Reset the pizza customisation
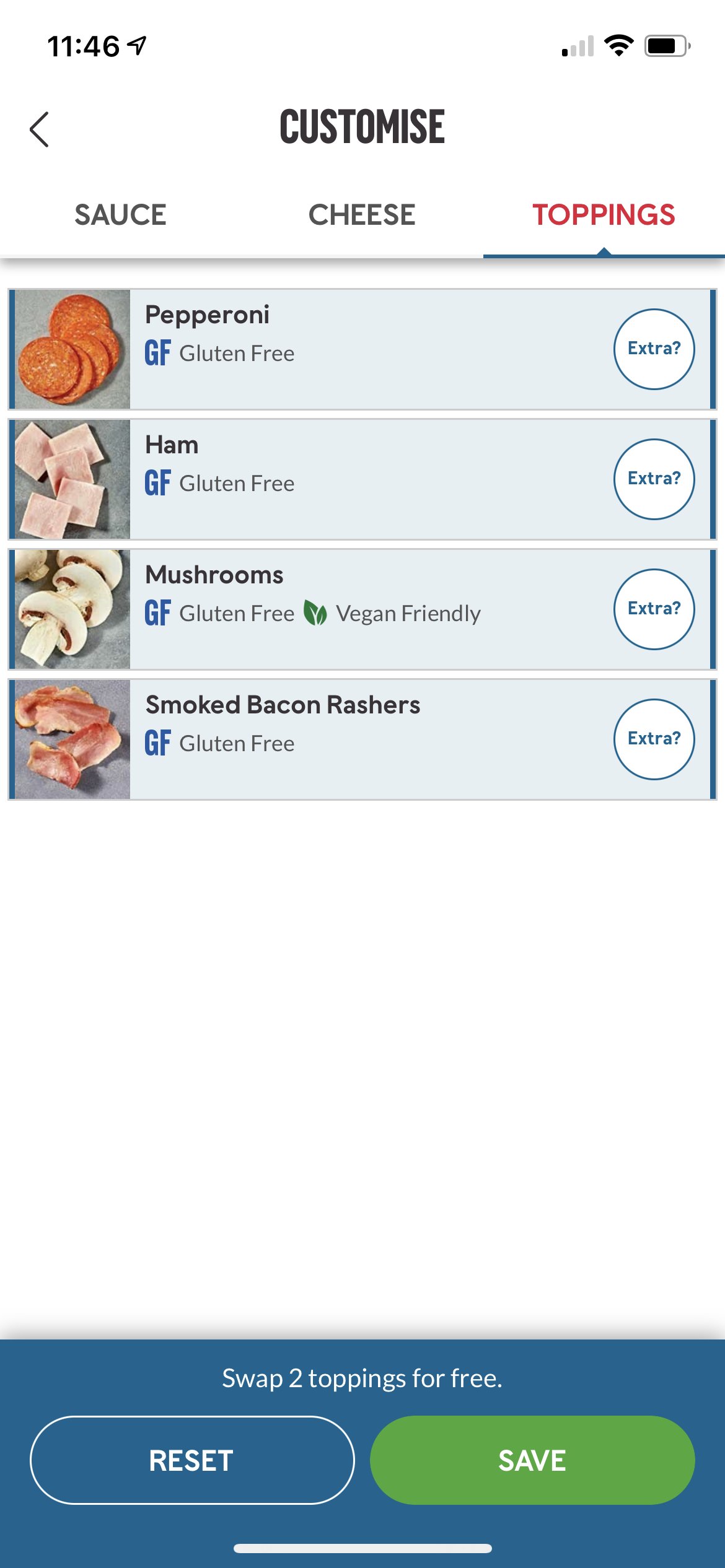The height and width of the screenshot is (1568, 725). pyautogui.click(x=192, y=1460)
